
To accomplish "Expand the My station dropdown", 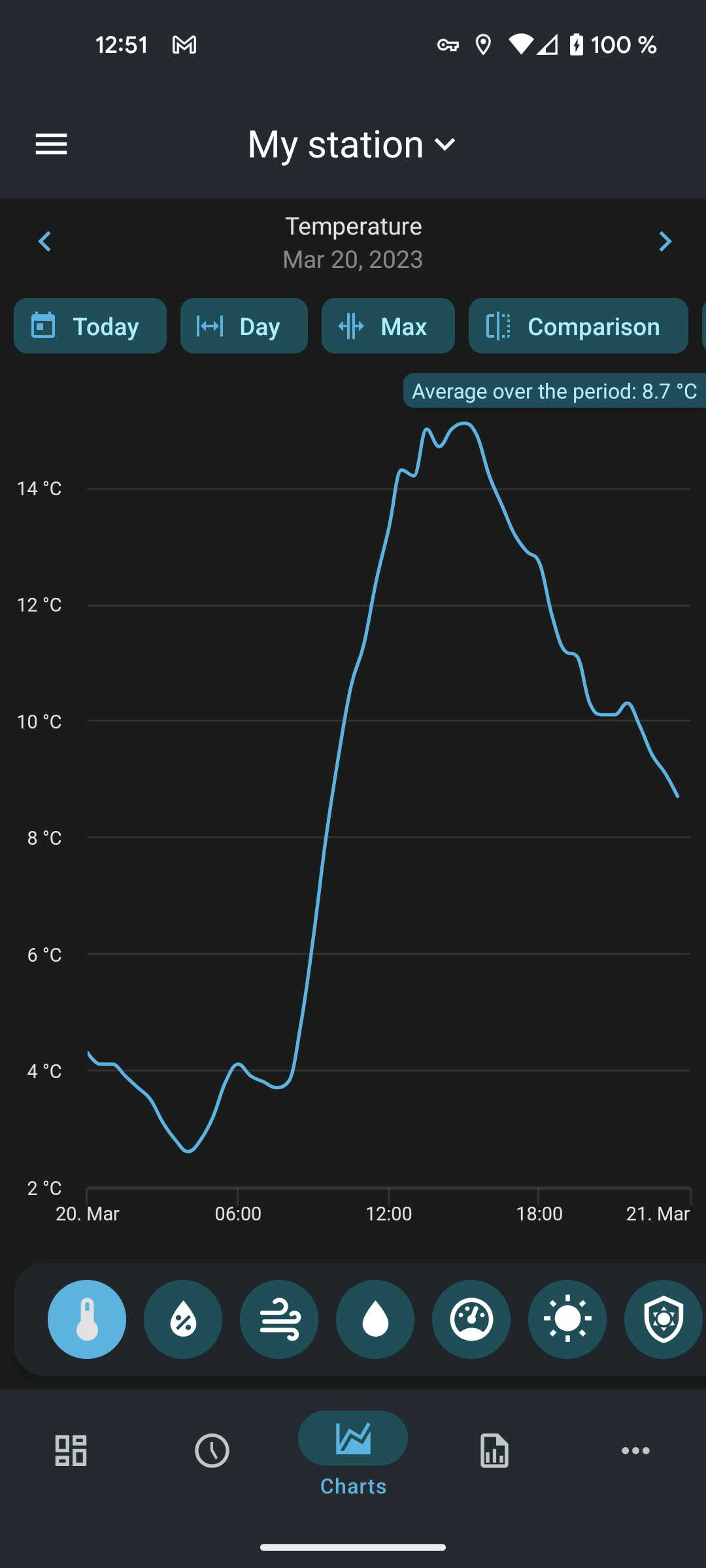I will [x=352, y=144].
